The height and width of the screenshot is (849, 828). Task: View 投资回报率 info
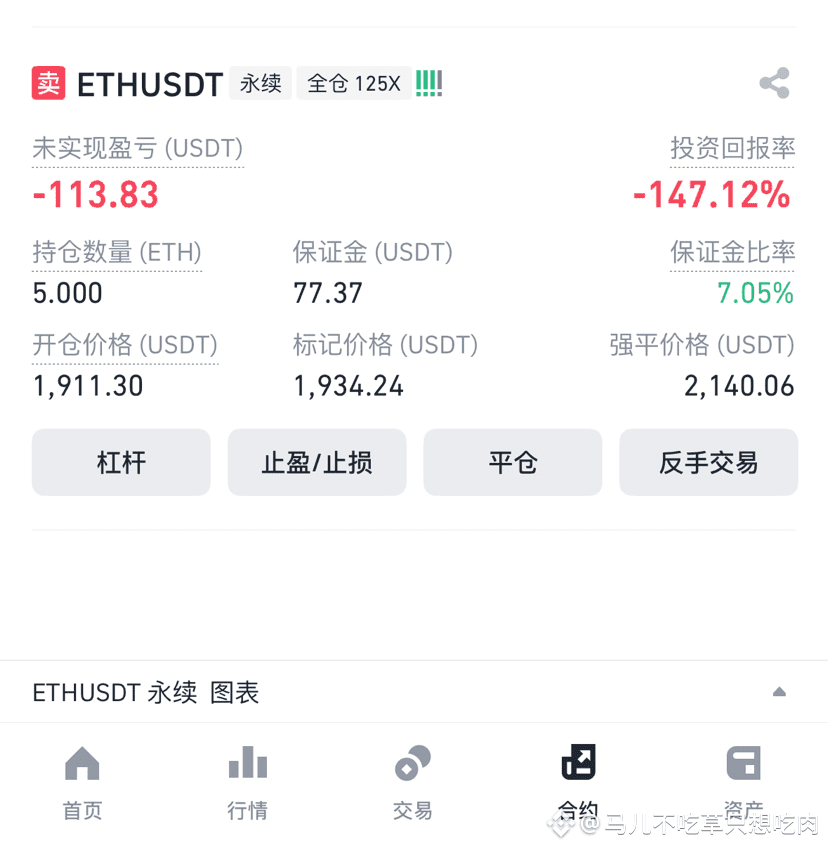(732, 149)
